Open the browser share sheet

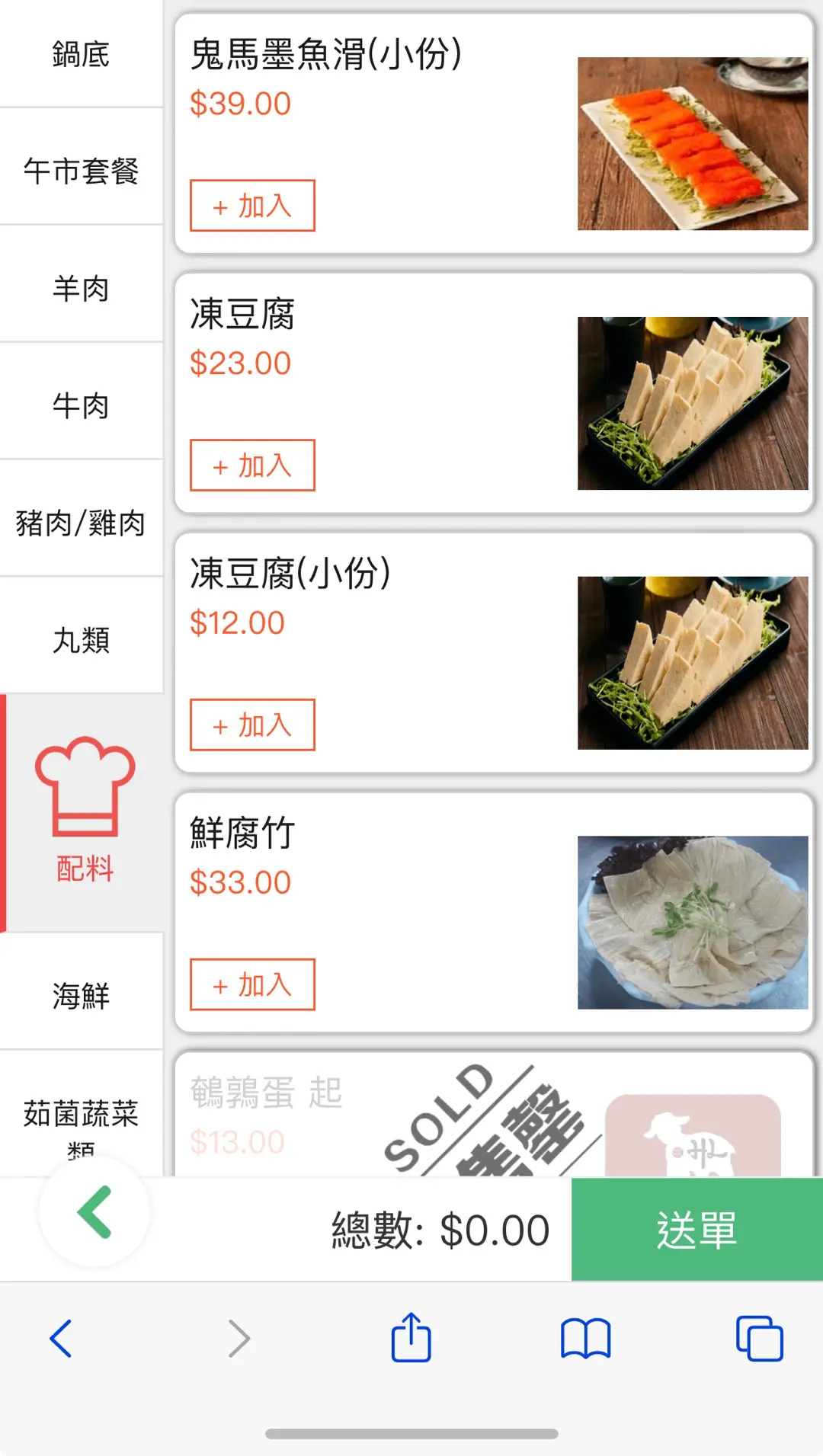pyautogui.click(x=411, y=1338)
